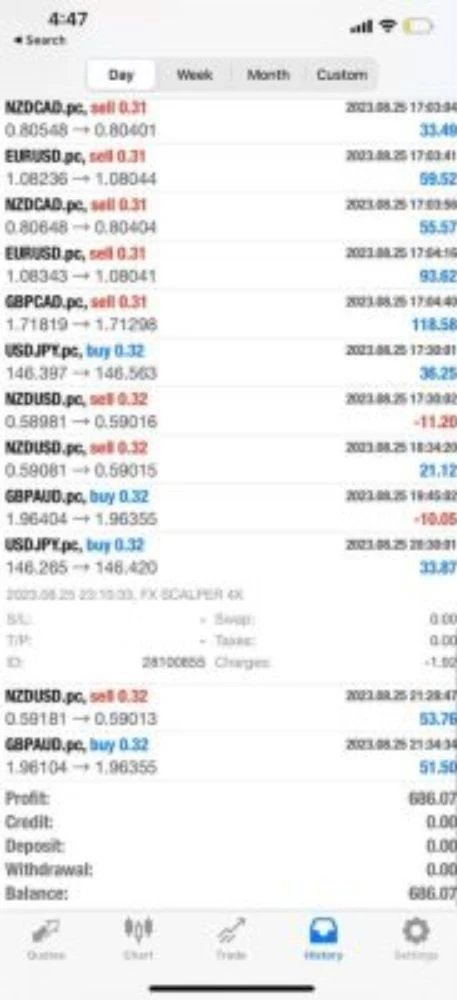457x1000 pixels.
Task: Open the History tab
Action: (x=323, y=939)
